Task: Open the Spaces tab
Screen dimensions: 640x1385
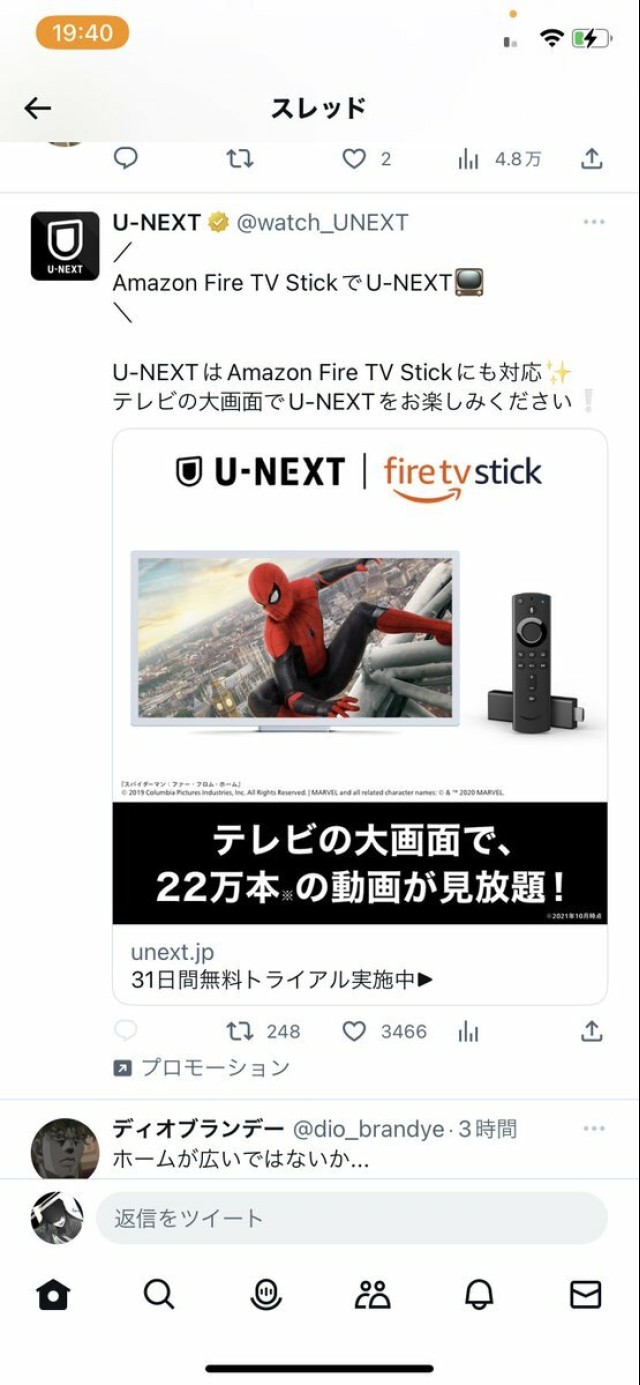Action: tap(266, 1295)
